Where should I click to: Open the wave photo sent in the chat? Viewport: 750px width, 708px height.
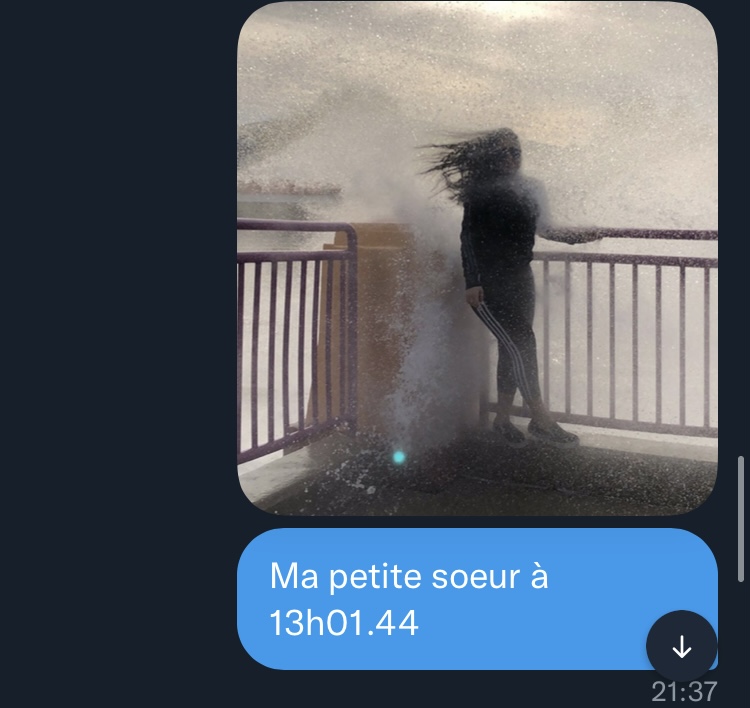click(477, 258)
